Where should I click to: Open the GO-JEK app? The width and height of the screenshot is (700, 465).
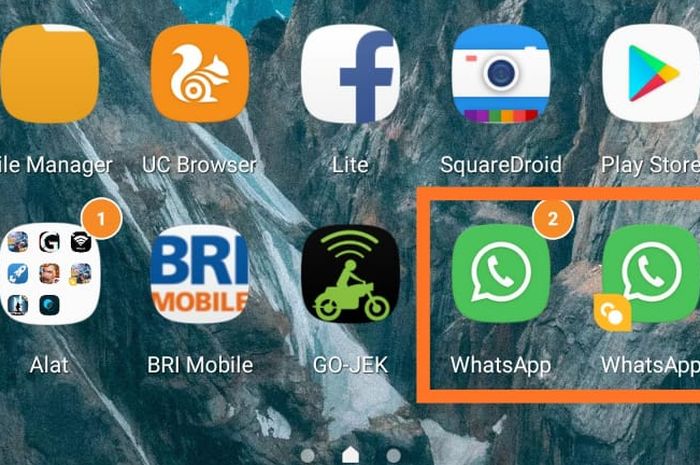[x=350, y=273]
